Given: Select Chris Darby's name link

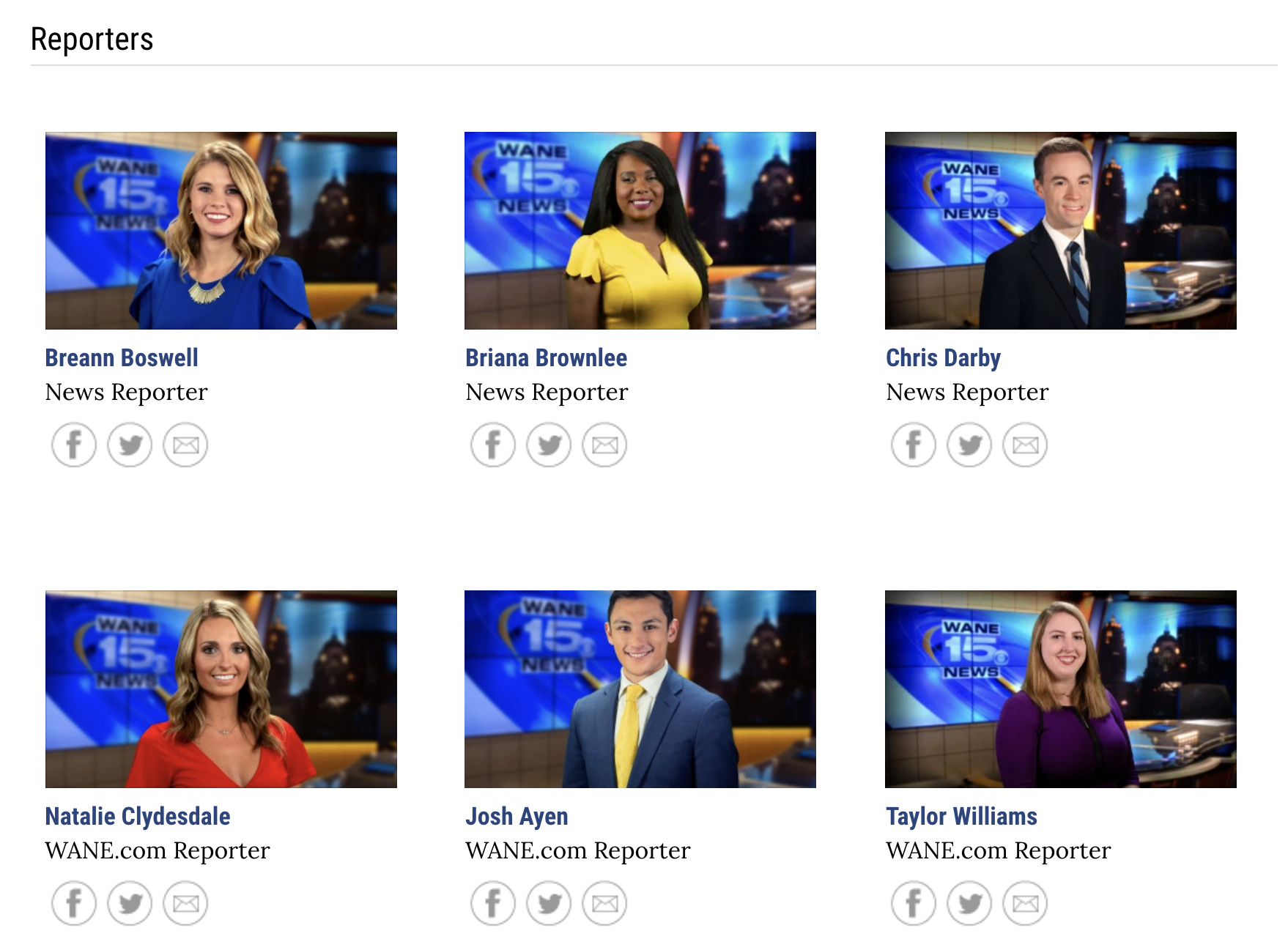Looking at the screenshot, I should (x=943, y=357).
